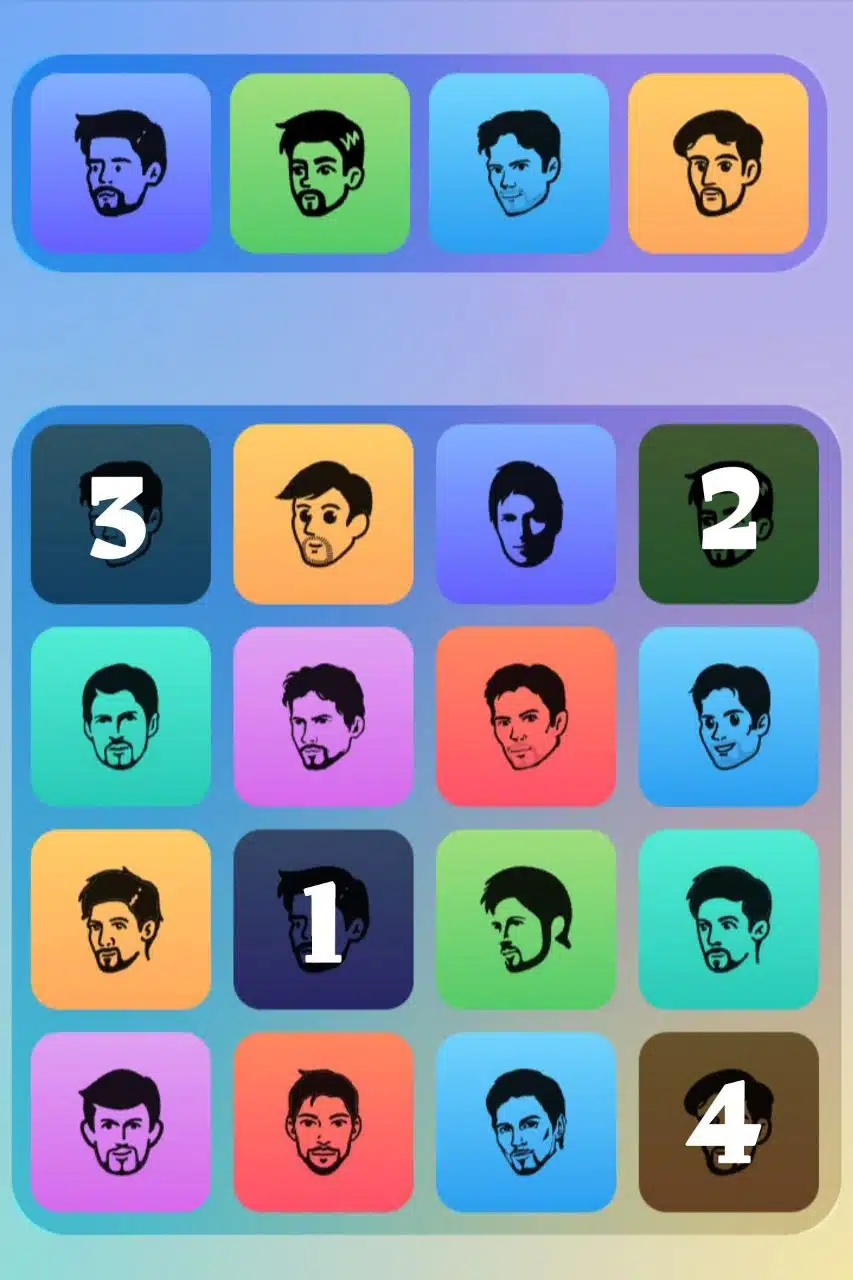Screen dimensions: 853x1280
Task: Reveal the card numbered 4 on the brown tile
Action: (729, 1123)
